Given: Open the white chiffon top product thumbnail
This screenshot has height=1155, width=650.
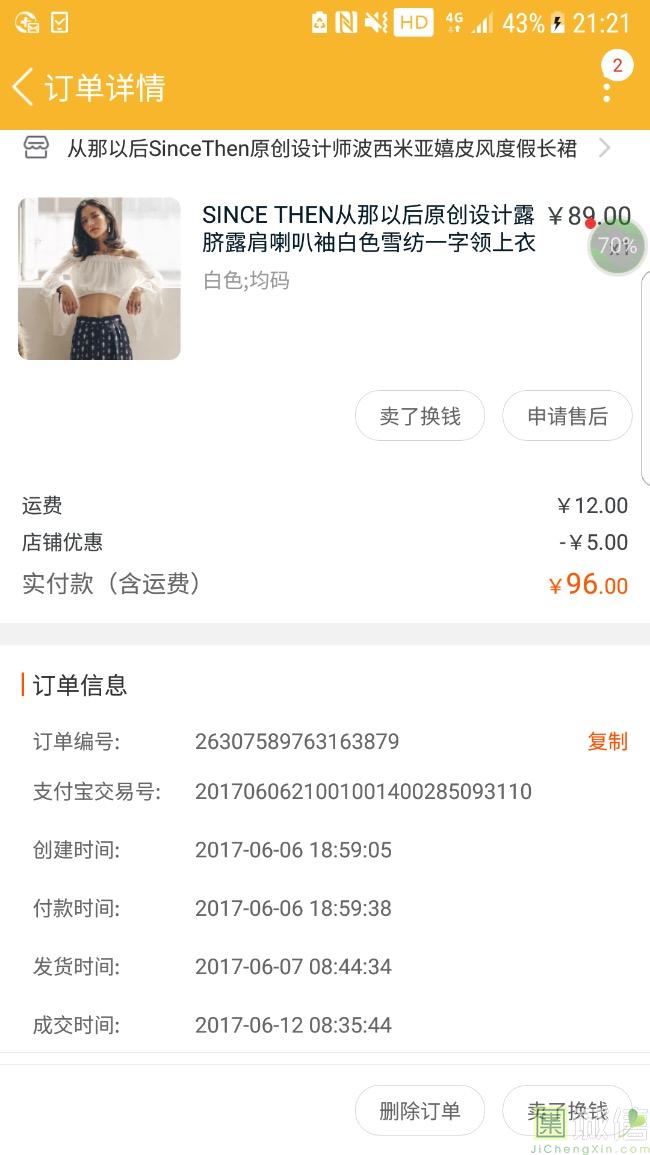Looking at the screenshot, I should (x=99, y=278).
